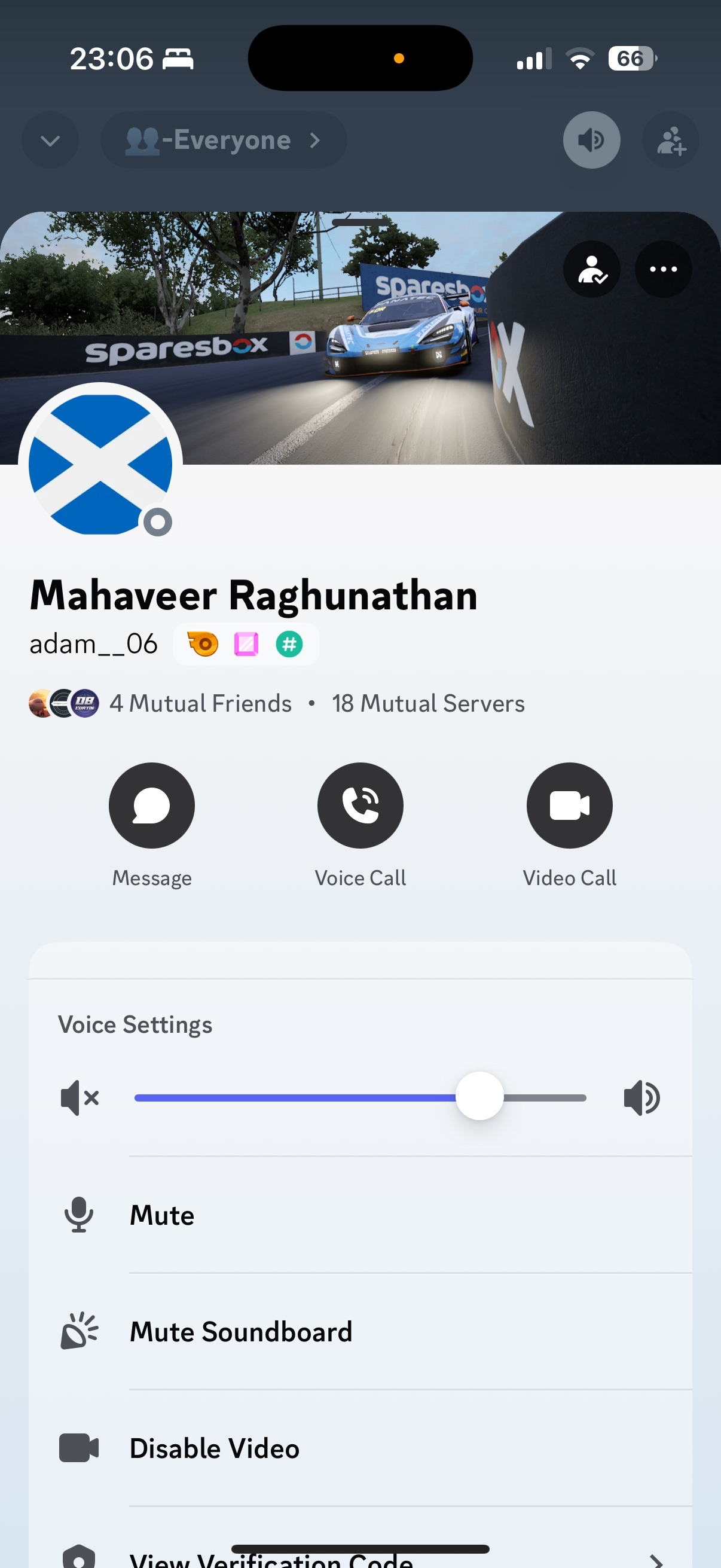
Task: View the Scottish flag avatar
Action: click(x=100, y=465)
